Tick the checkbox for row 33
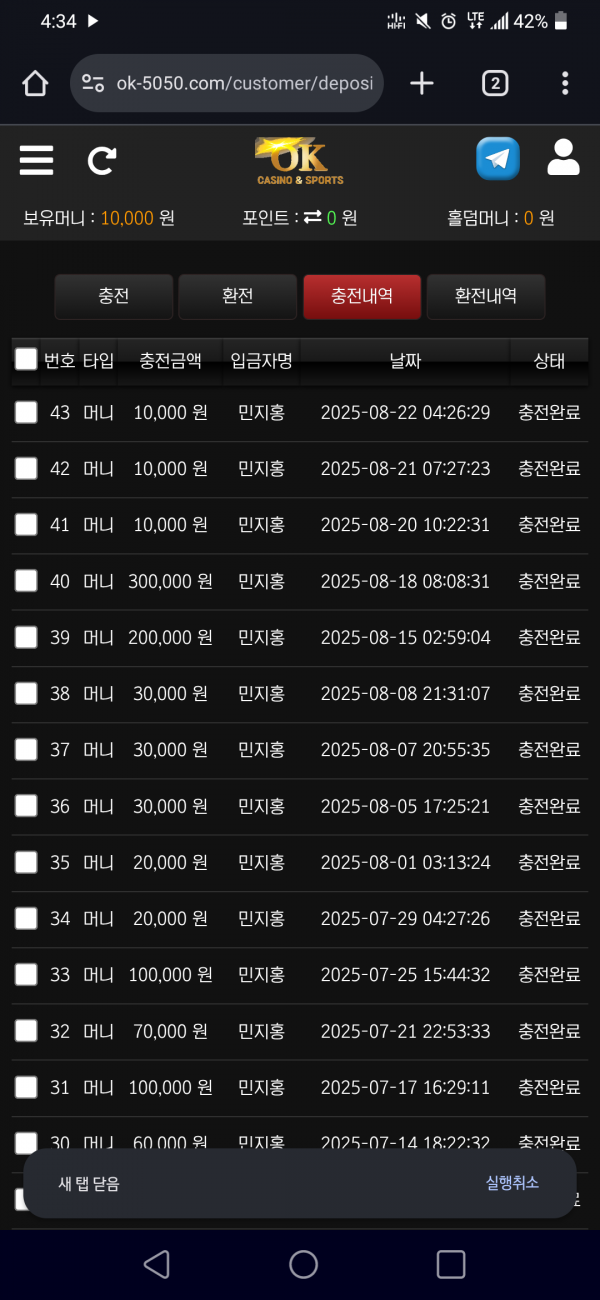Image resolution: width=600 pixels, height=1300 pixels. pos(26,975)
